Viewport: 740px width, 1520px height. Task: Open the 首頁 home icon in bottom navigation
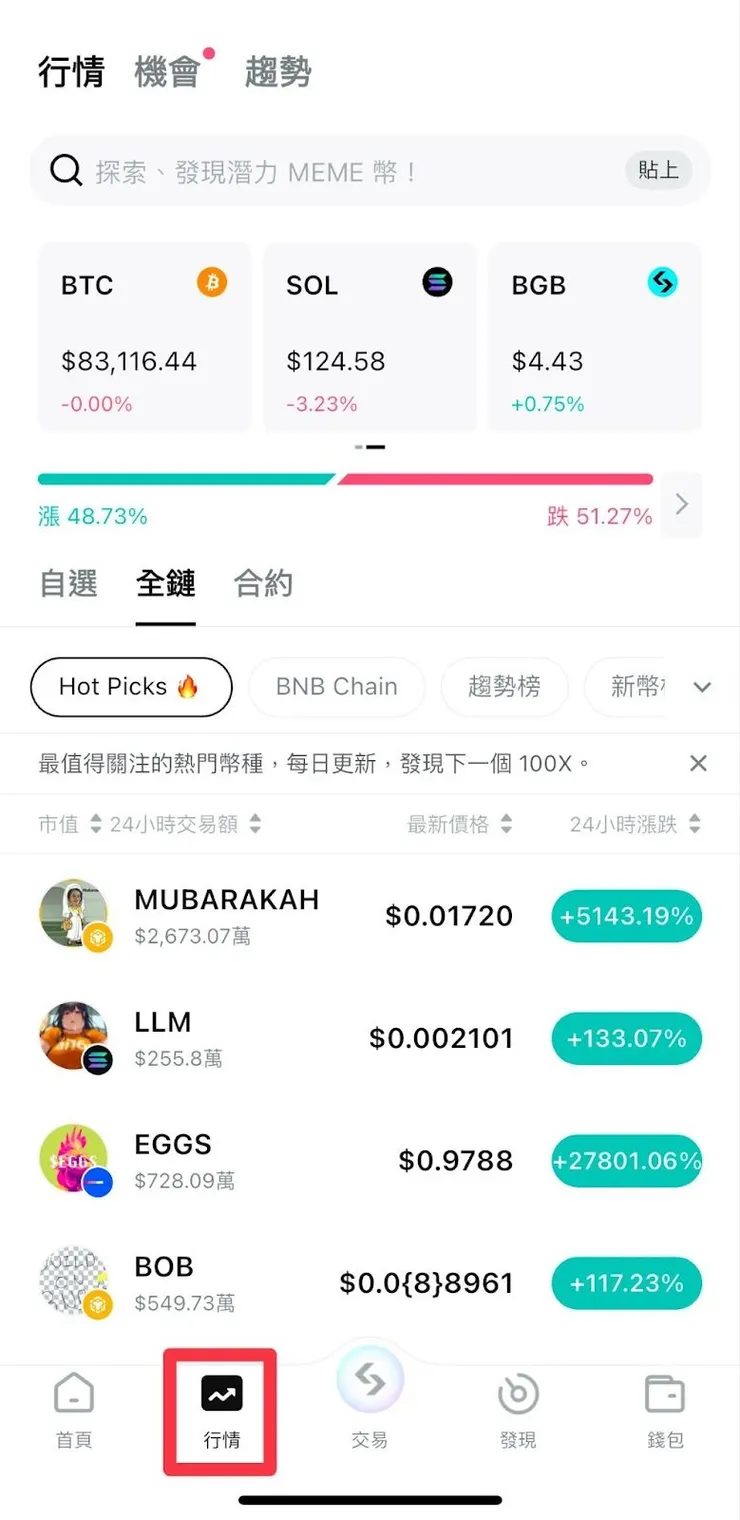[x=74, y=1392]
